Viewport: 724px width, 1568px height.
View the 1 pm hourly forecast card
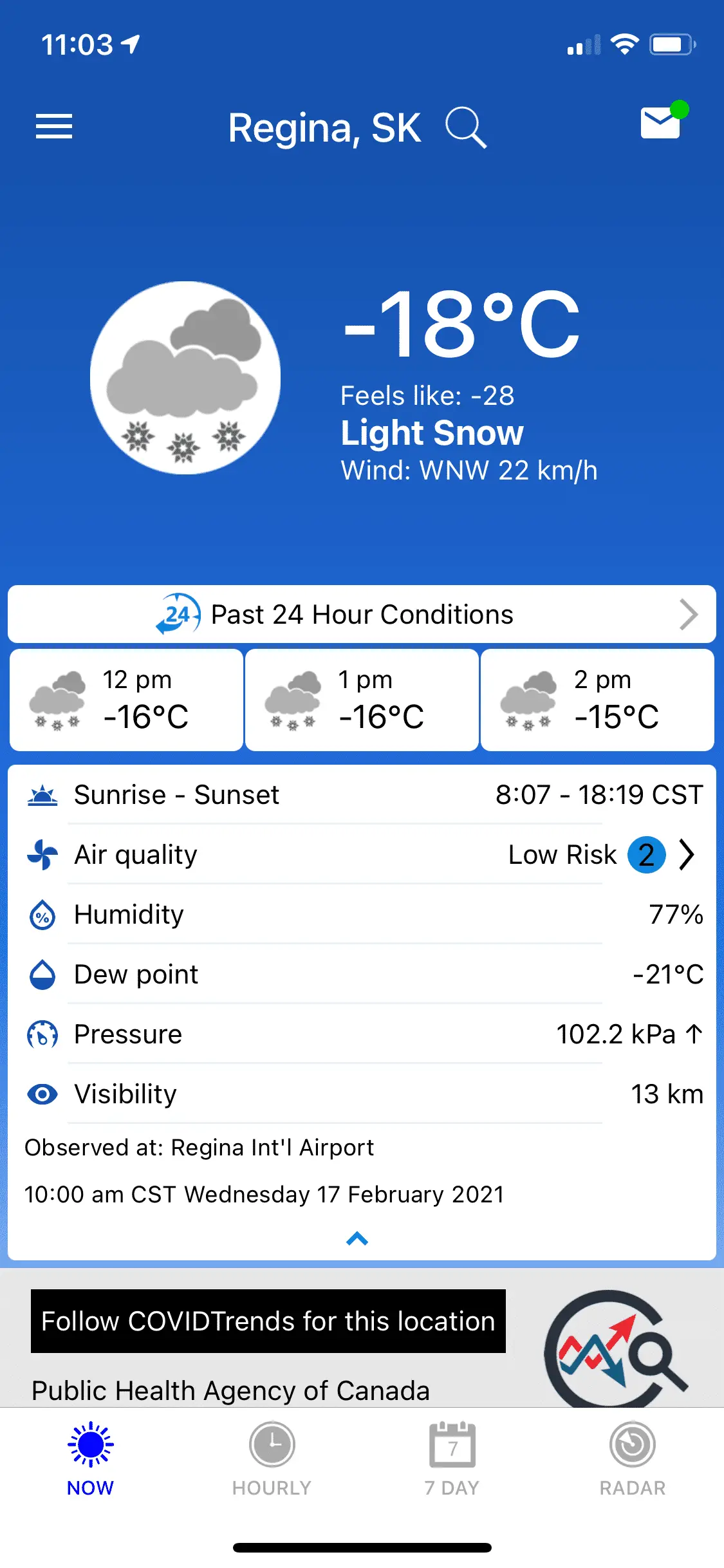pyautogui.click(x=362, y=700)
